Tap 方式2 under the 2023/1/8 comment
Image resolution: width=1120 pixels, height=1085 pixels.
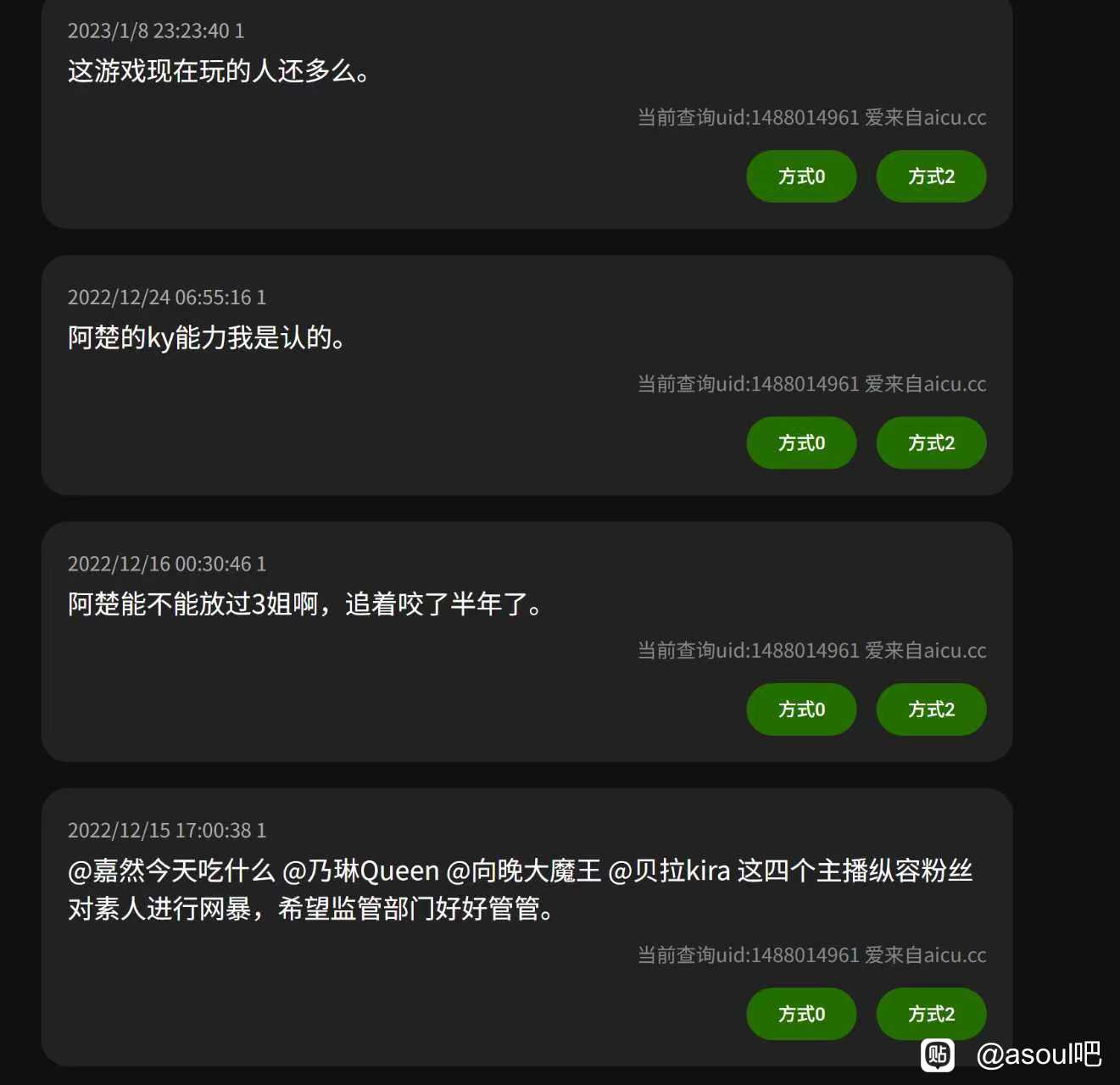[931, 176]
